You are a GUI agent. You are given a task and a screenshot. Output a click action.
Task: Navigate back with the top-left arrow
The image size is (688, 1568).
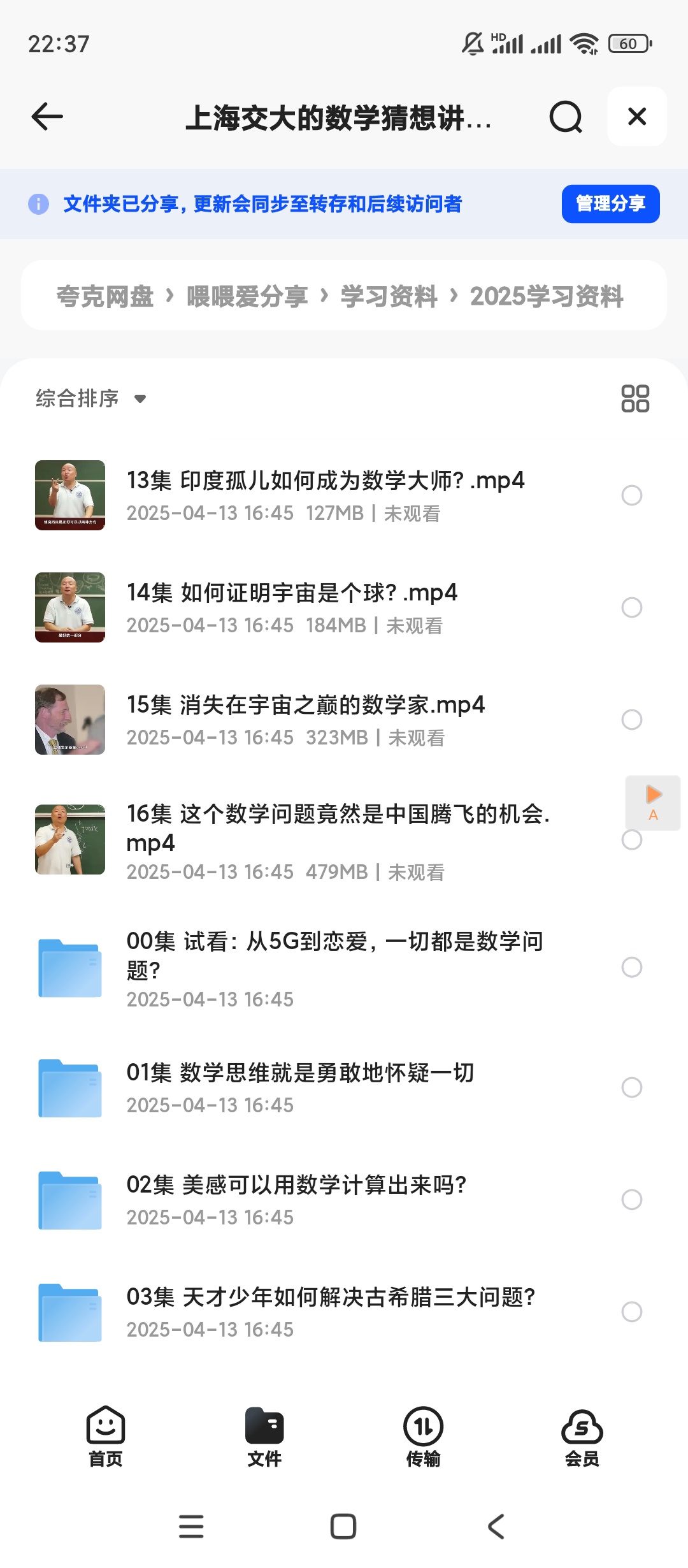click(x=45, y=117)
